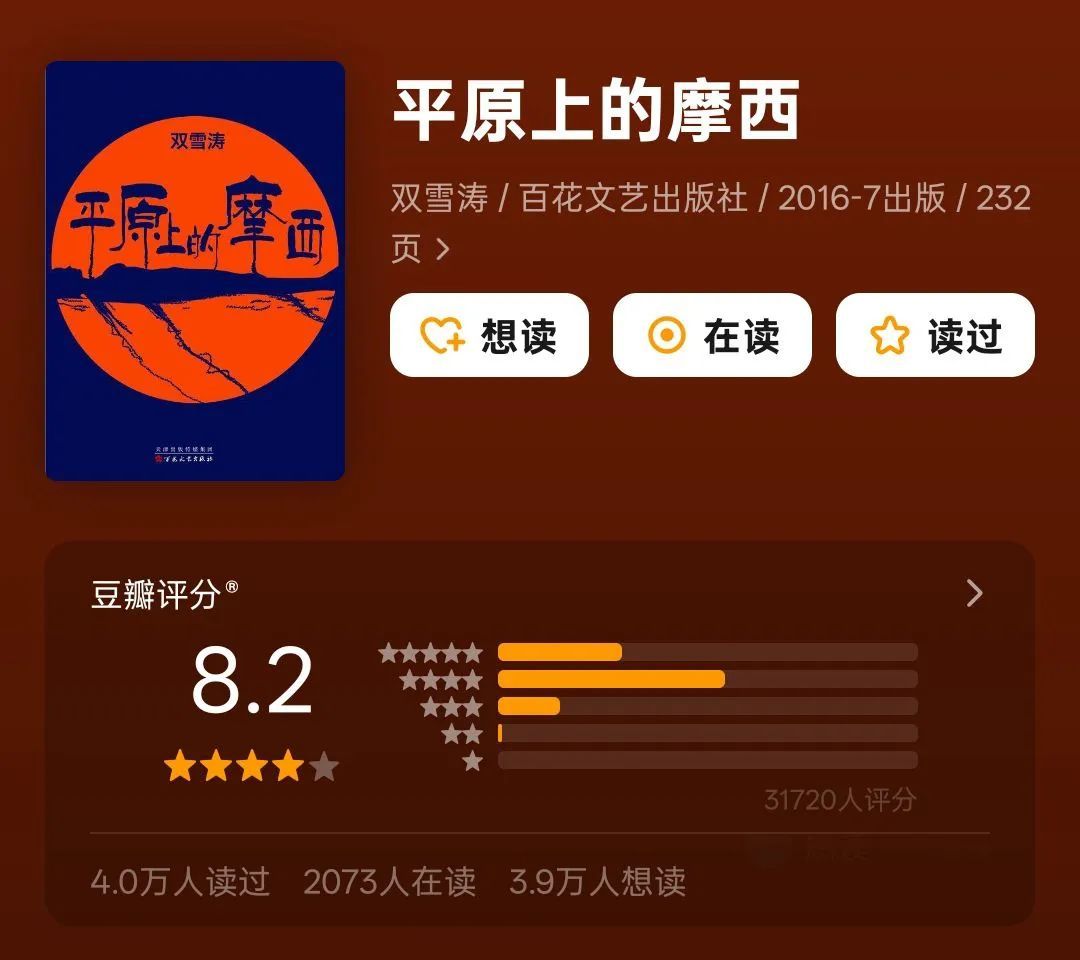View the 平原上的摩西 book cover
This screenshot has width=1080, height=960.
click(195, 271)
